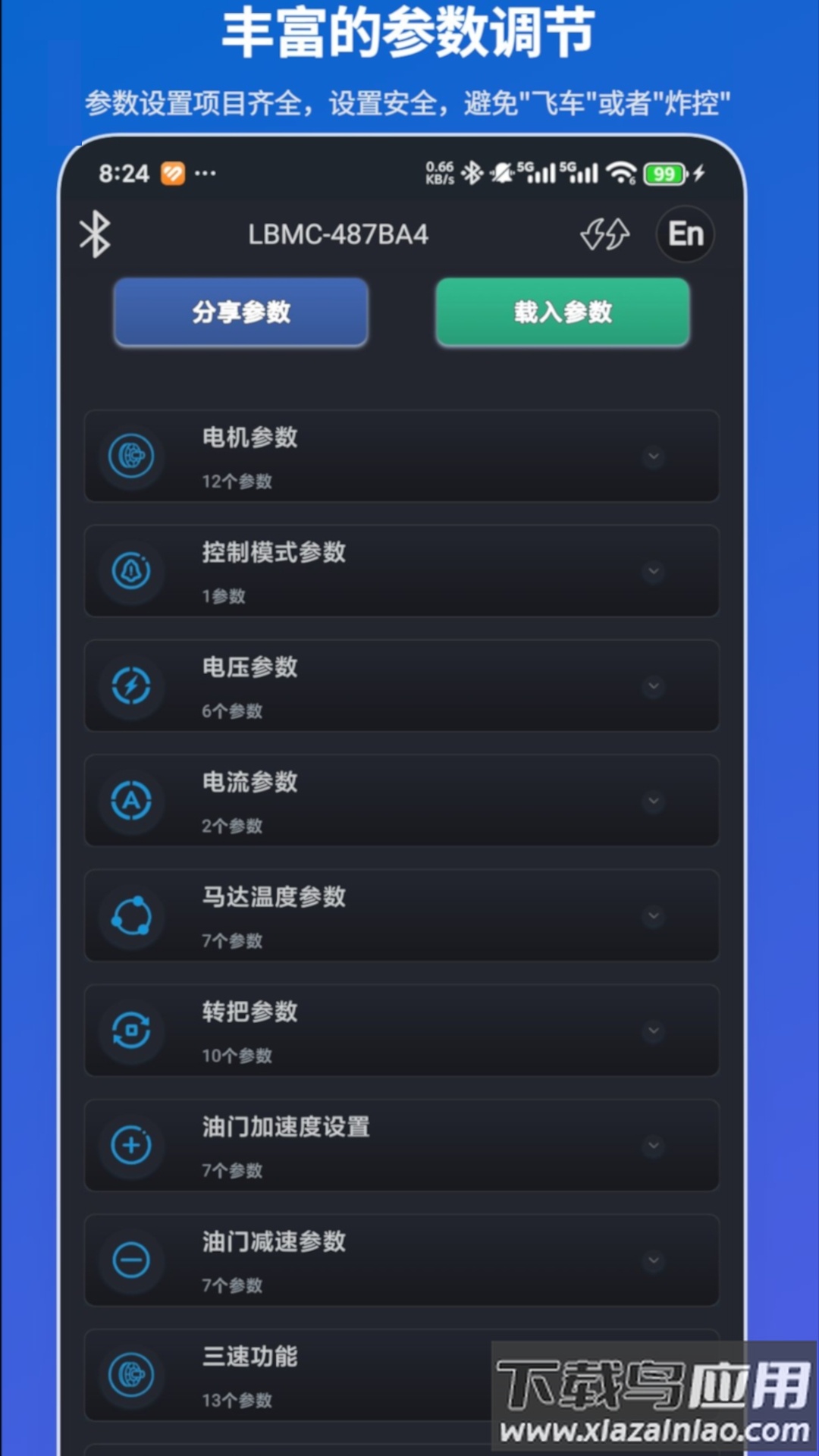Switch language with the En button
This screenshot has height=1456, width=819.
click(x=684, y=235)
